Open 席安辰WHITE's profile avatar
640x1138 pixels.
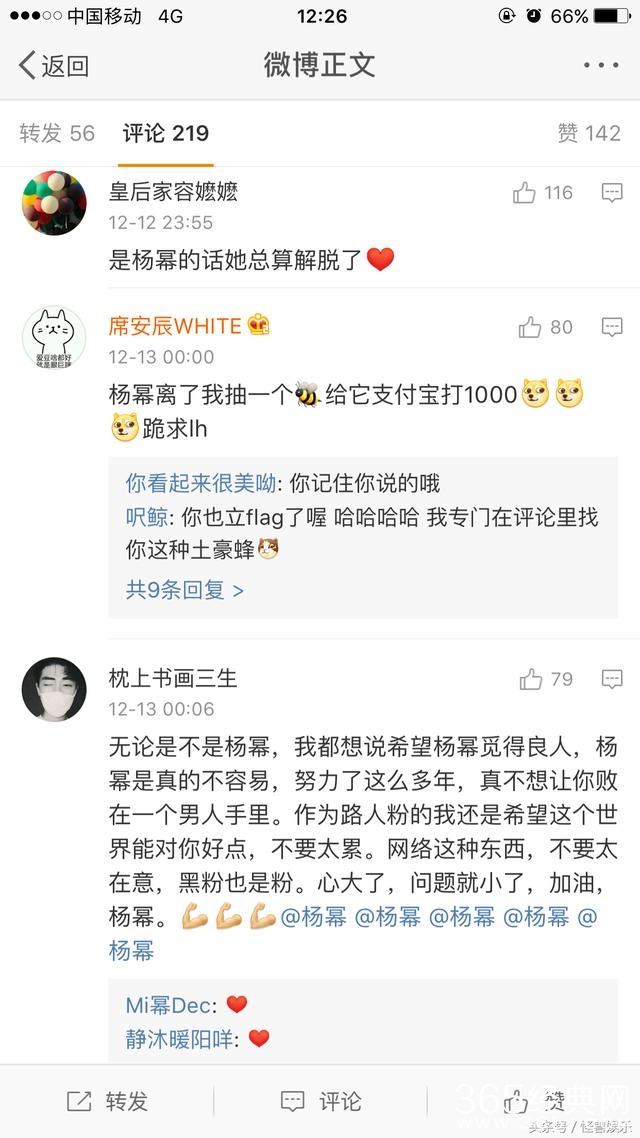coord(54,337)
